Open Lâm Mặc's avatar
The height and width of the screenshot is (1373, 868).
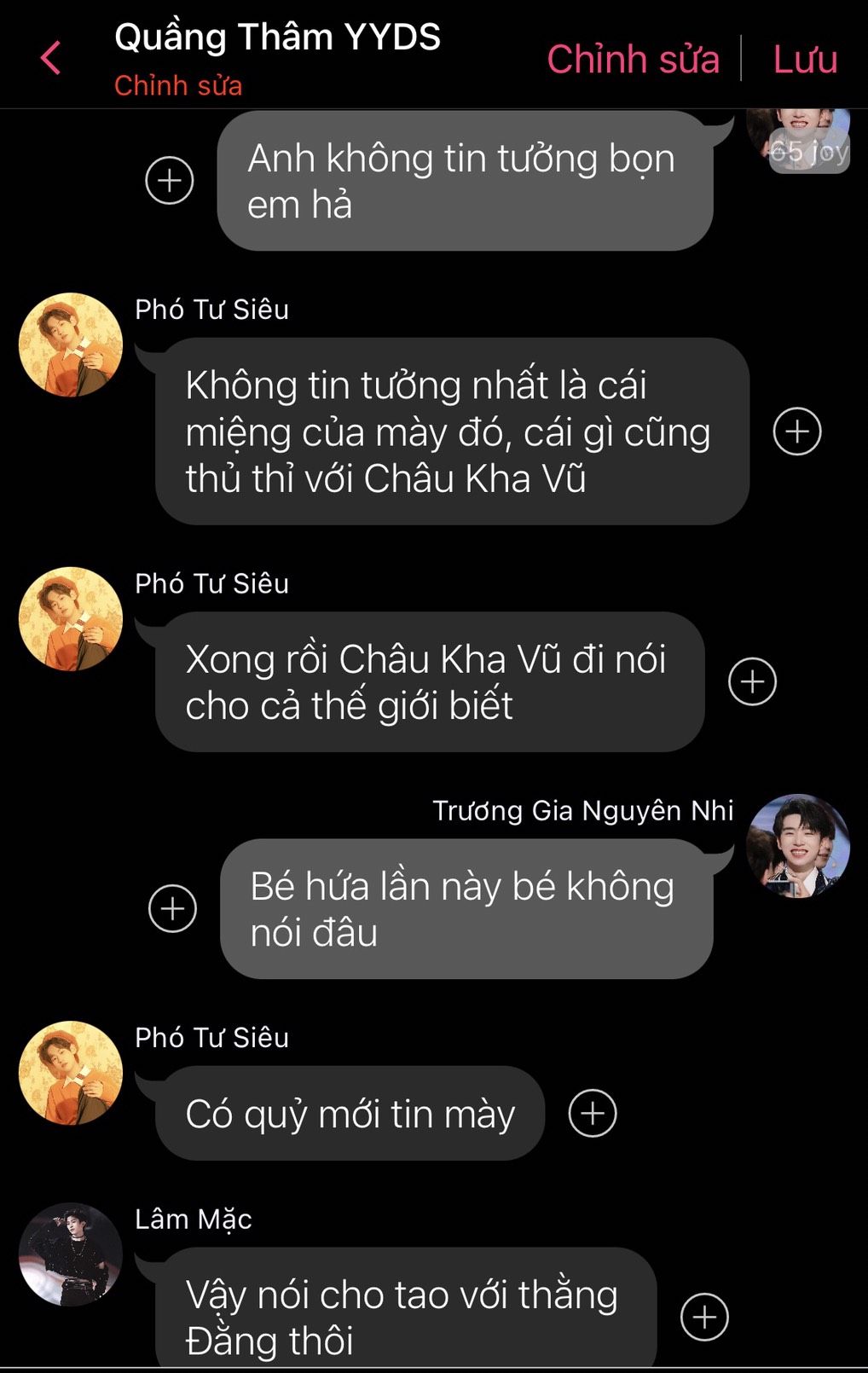coord(71,1254)
